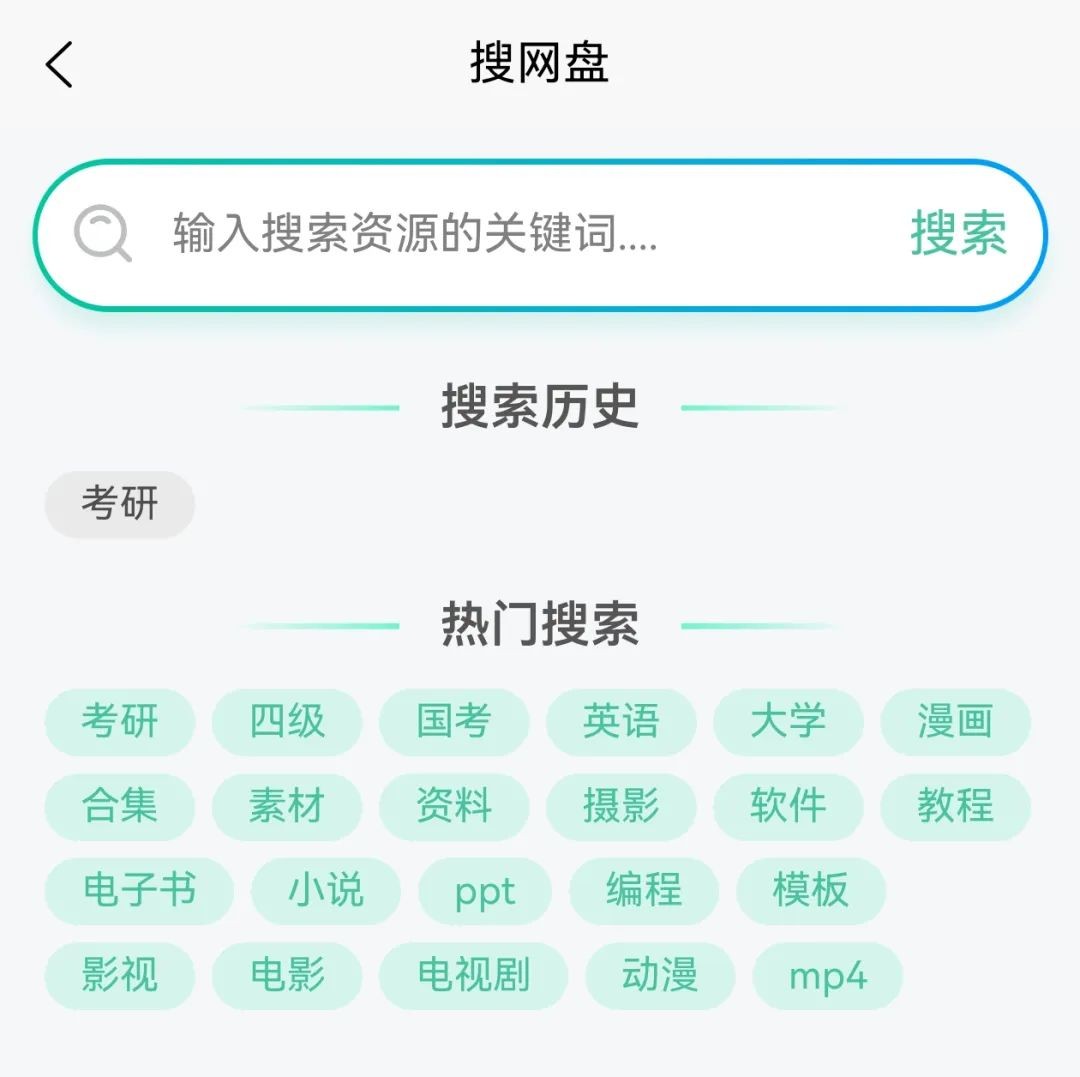Select the 考研 chip under 搜索历史
This screenshot has width=1080, height=1077.
click(120, 504)
